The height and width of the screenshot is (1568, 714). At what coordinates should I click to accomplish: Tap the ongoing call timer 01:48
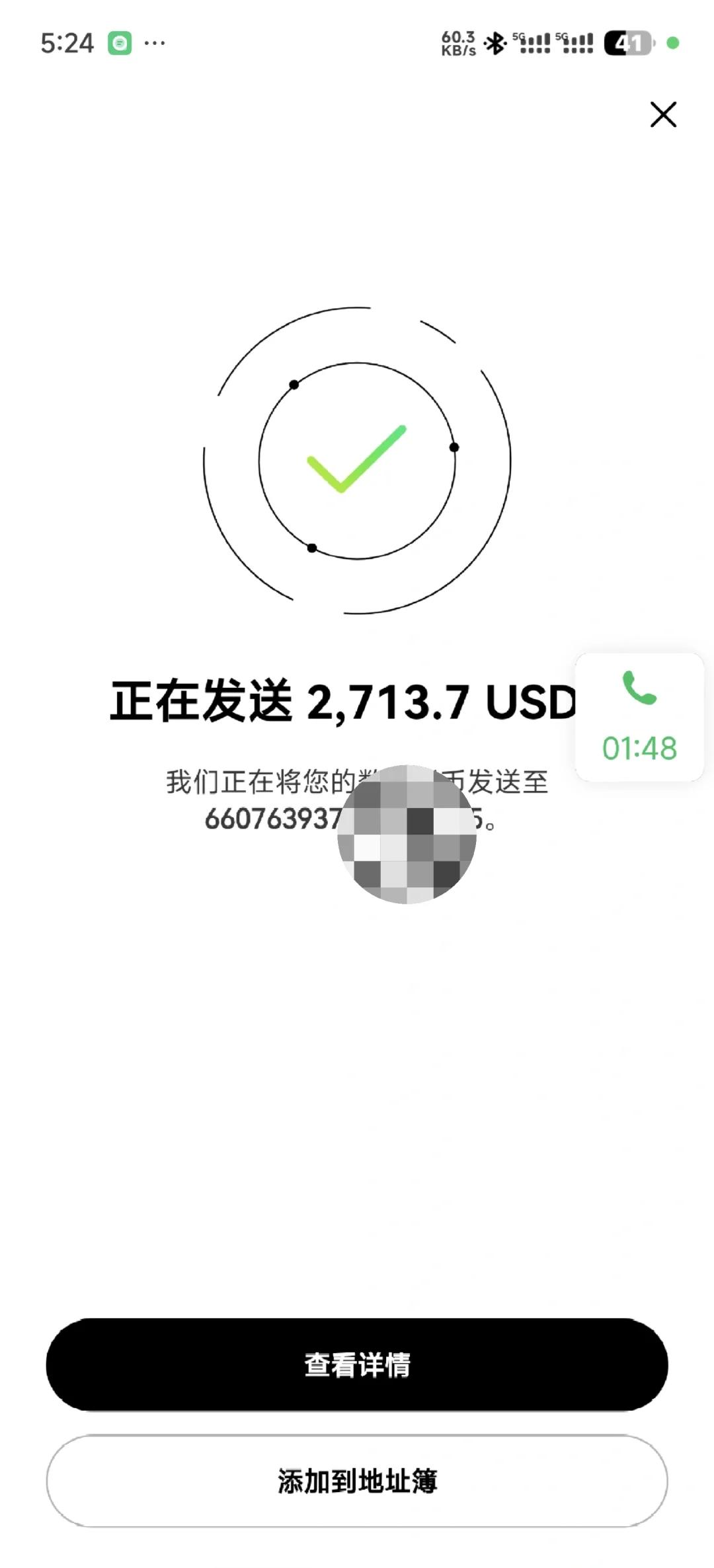click(638, 748)
